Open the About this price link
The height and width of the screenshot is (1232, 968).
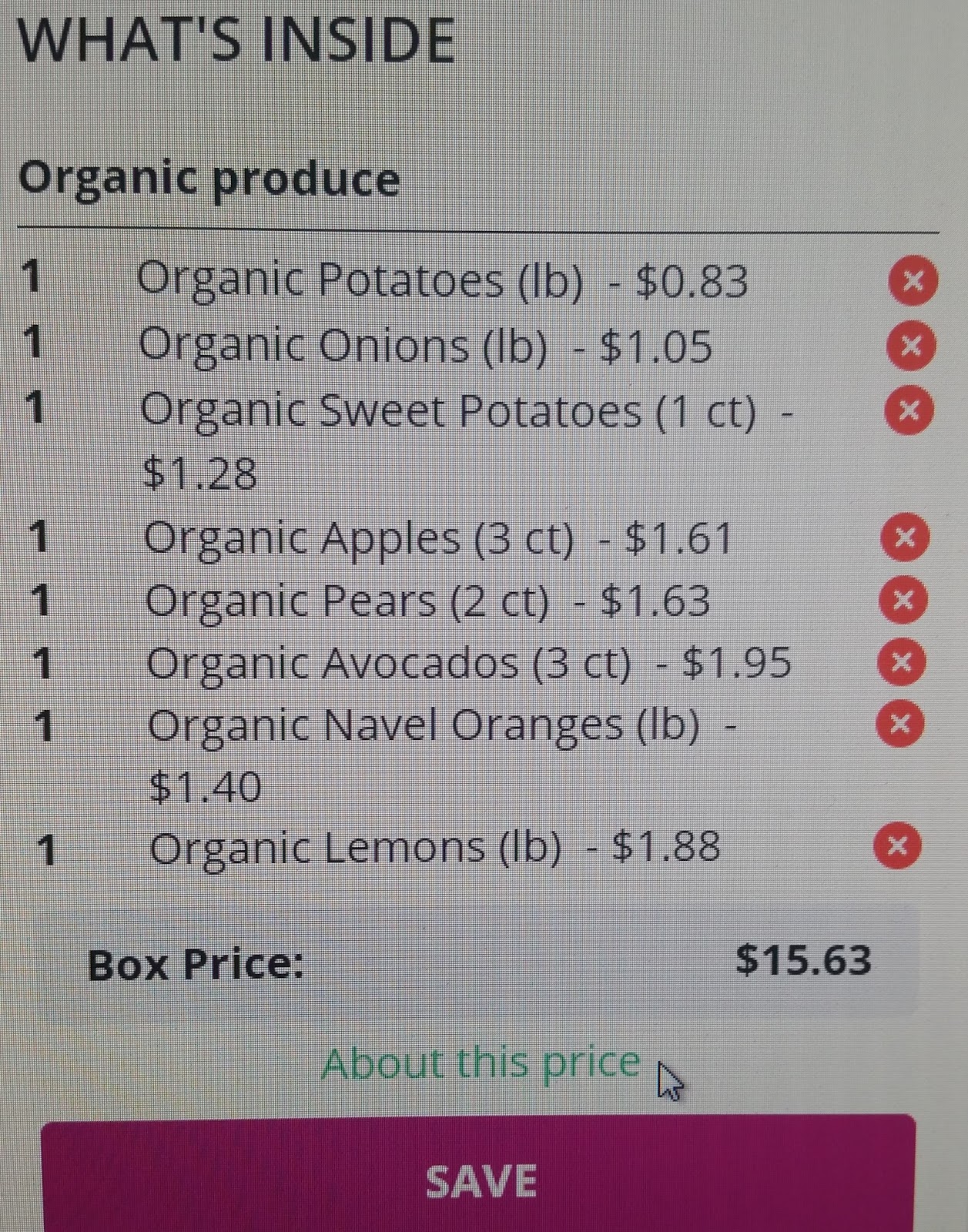[481, 1063]
